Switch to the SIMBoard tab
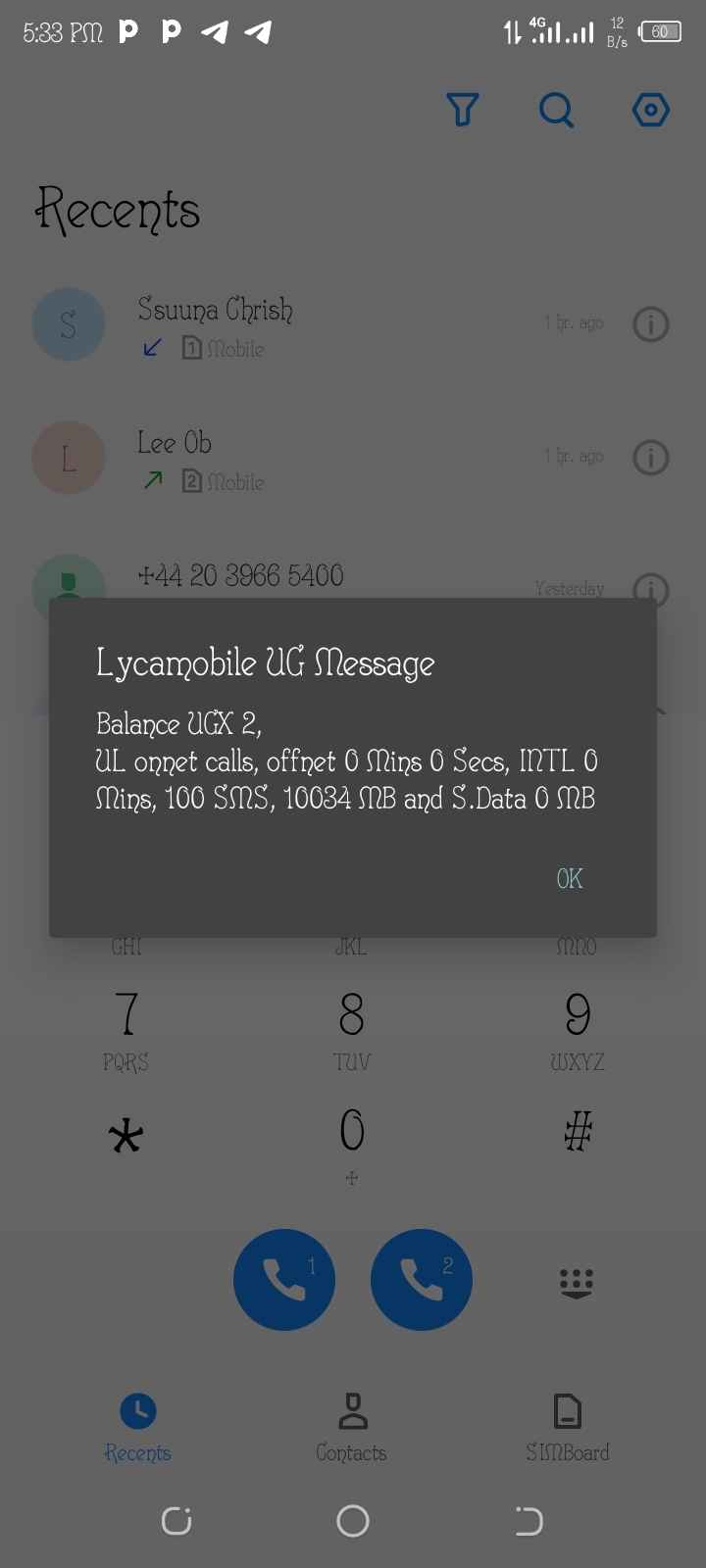Viewport: 706px width, 1568px height. pos(568,1427)
